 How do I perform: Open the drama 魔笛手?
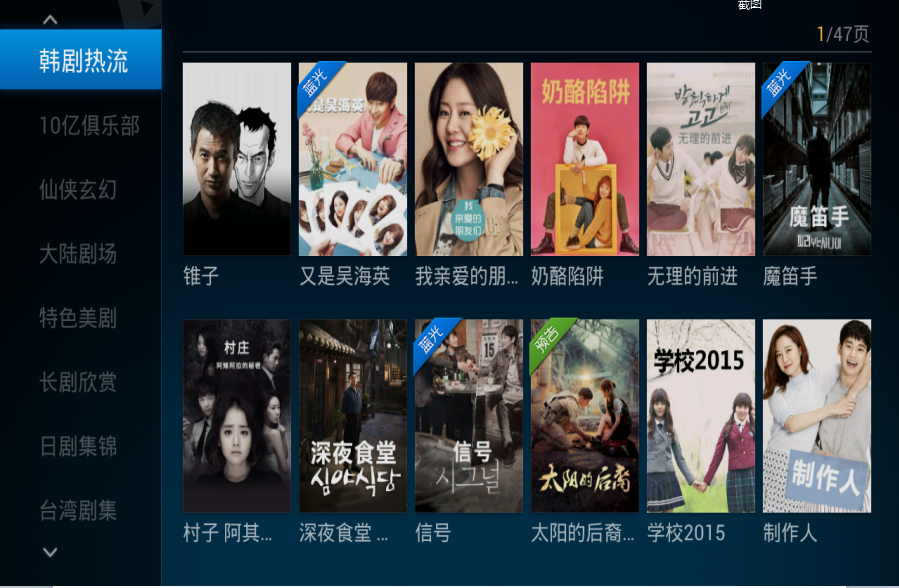[817, 160]
